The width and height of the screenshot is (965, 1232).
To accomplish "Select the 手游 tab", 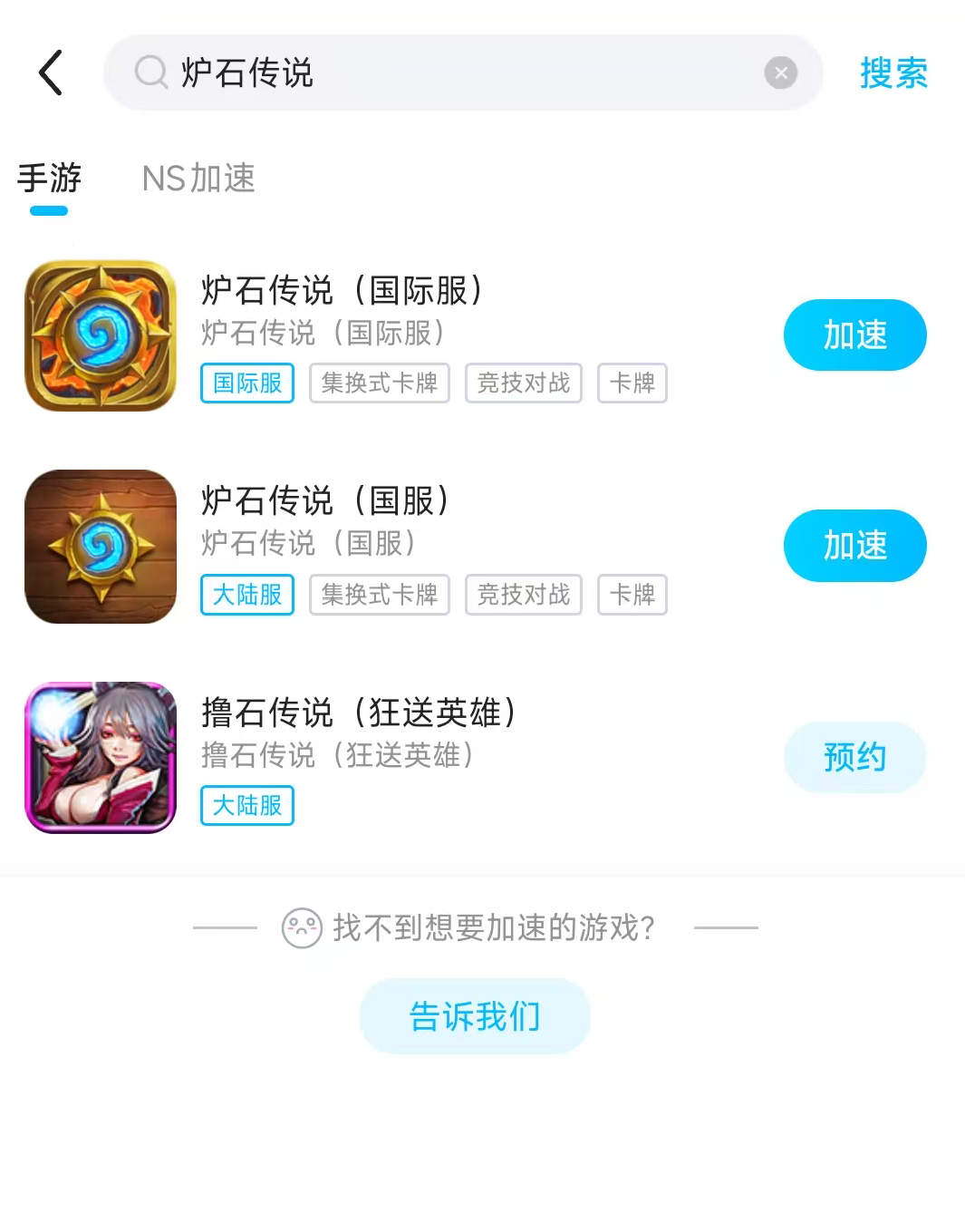I will pos(49,178).
